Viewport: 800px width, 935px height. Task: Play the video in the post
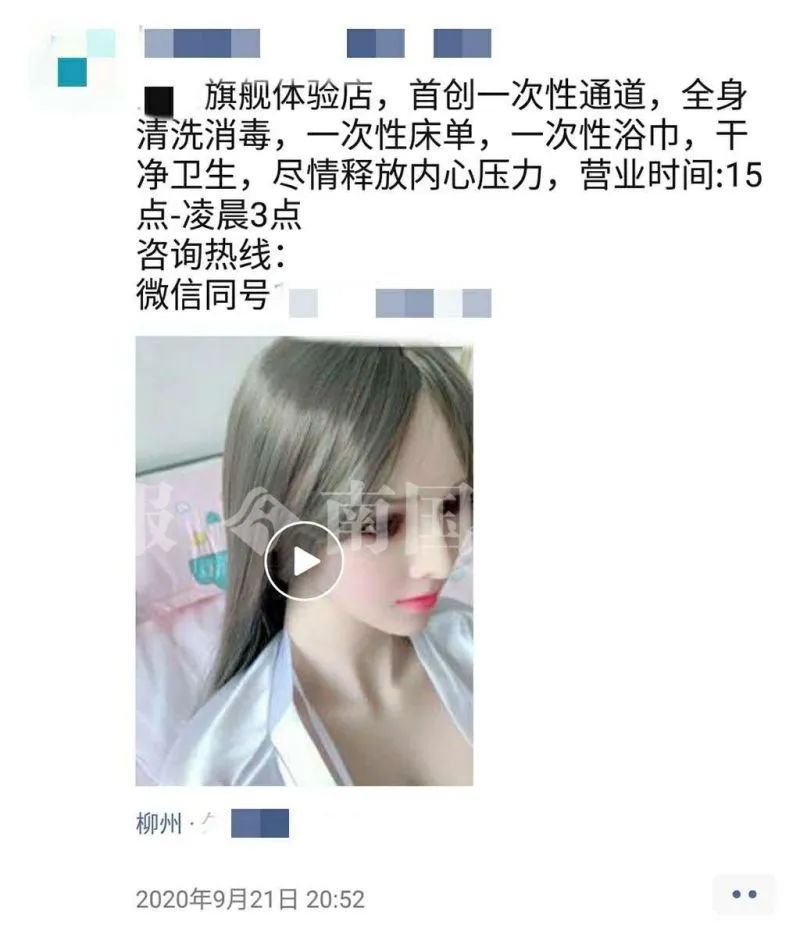(304, 561)
